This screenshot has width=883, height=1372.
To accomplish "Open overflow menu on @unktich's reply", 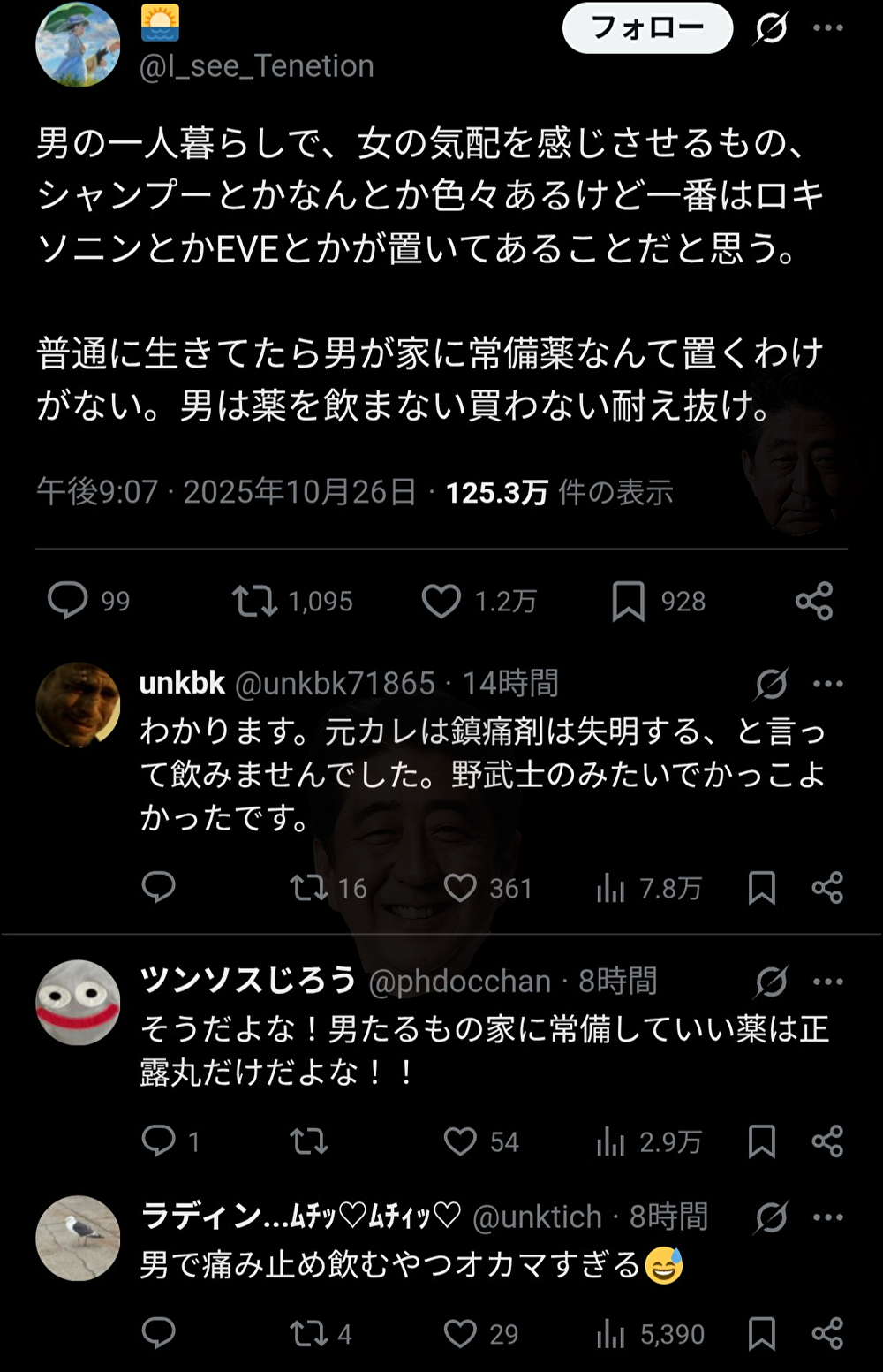I will tap(827, 1217).
